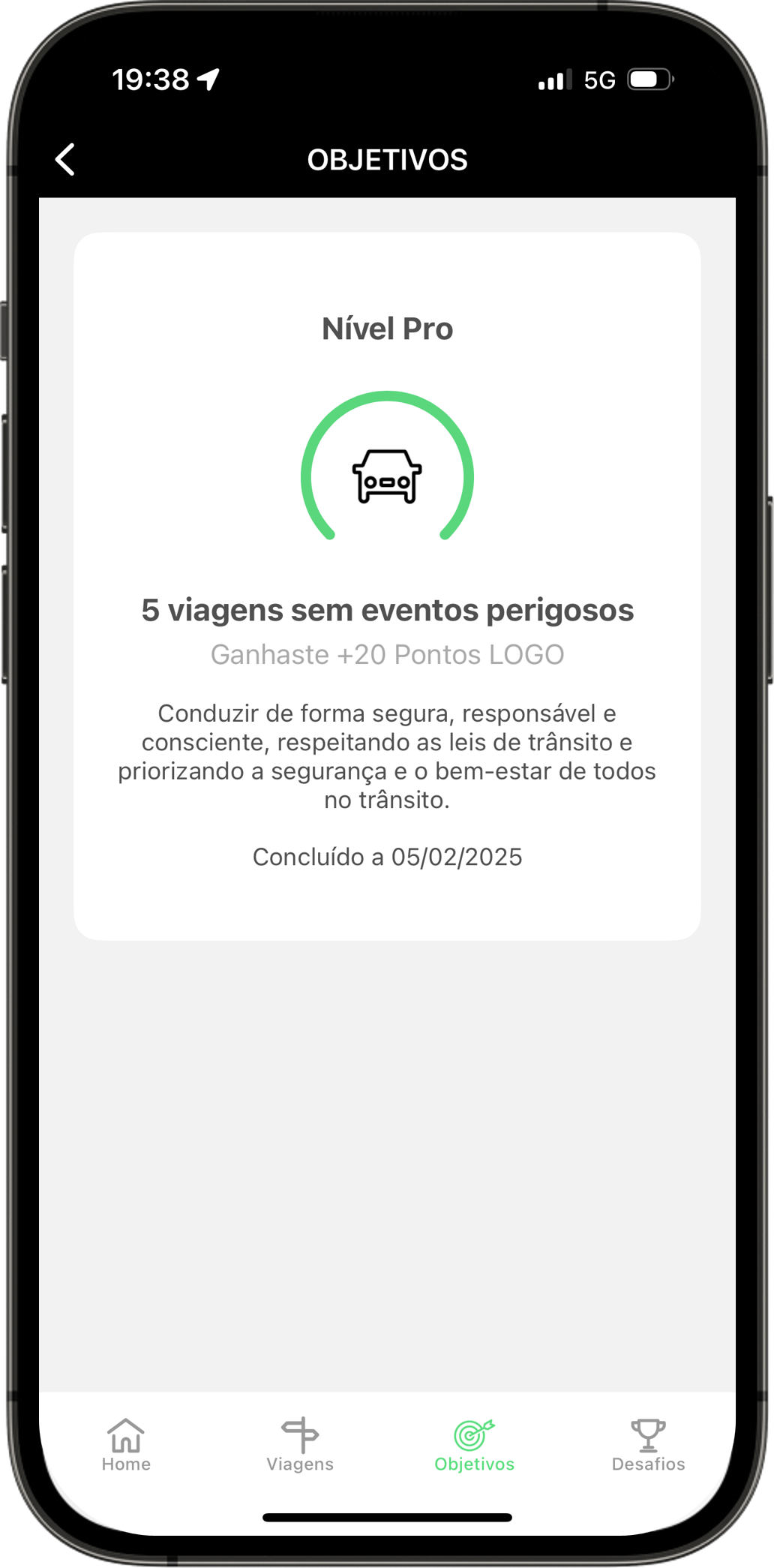
Task: Select the Viagens signpost icon
Action: click(299, 1436)
